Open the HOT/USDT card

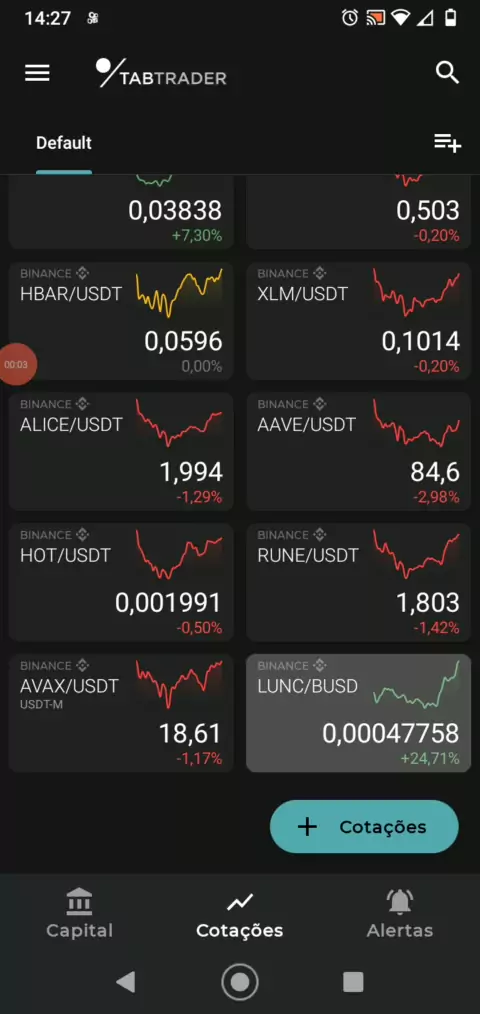tap(121, 582)
